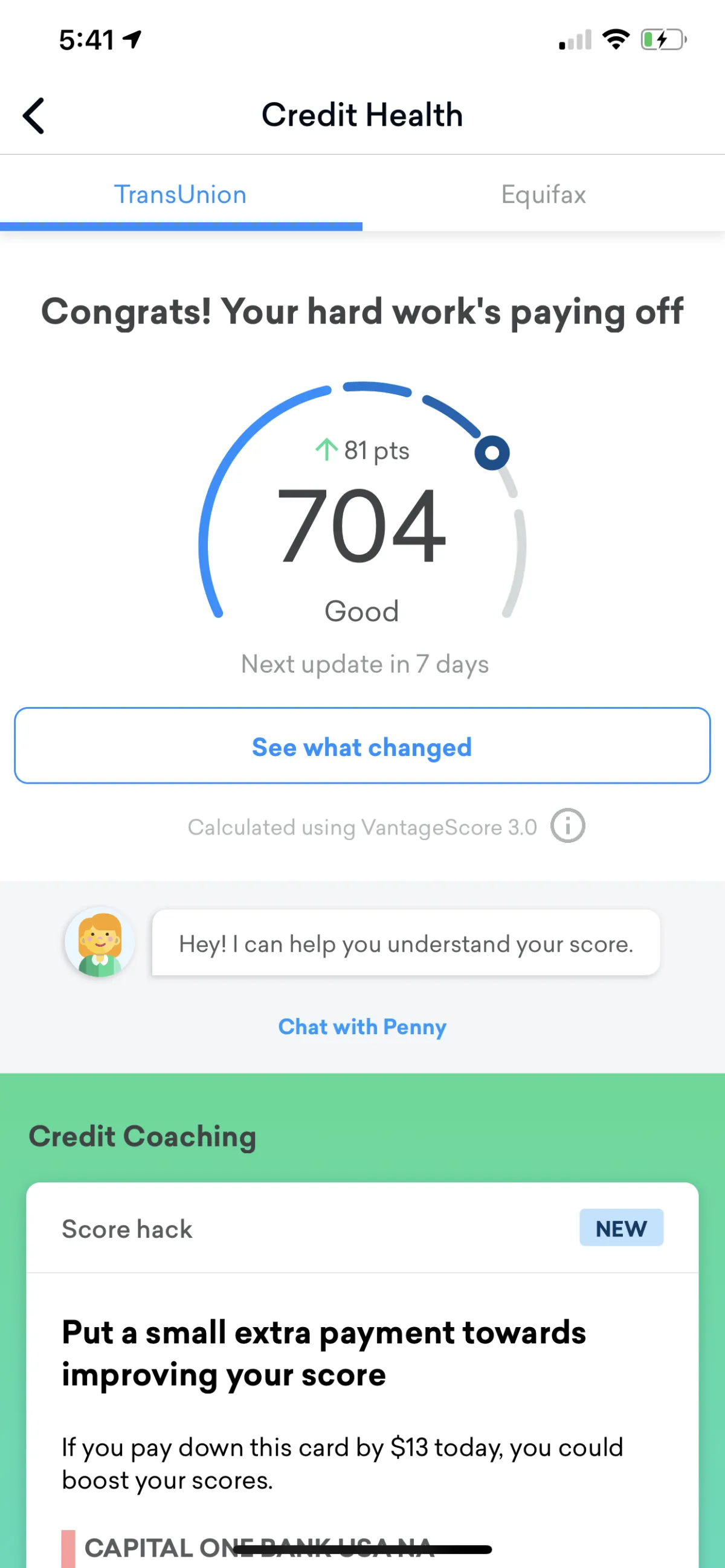Select the TransUnion tab

[x=180, y=195]
